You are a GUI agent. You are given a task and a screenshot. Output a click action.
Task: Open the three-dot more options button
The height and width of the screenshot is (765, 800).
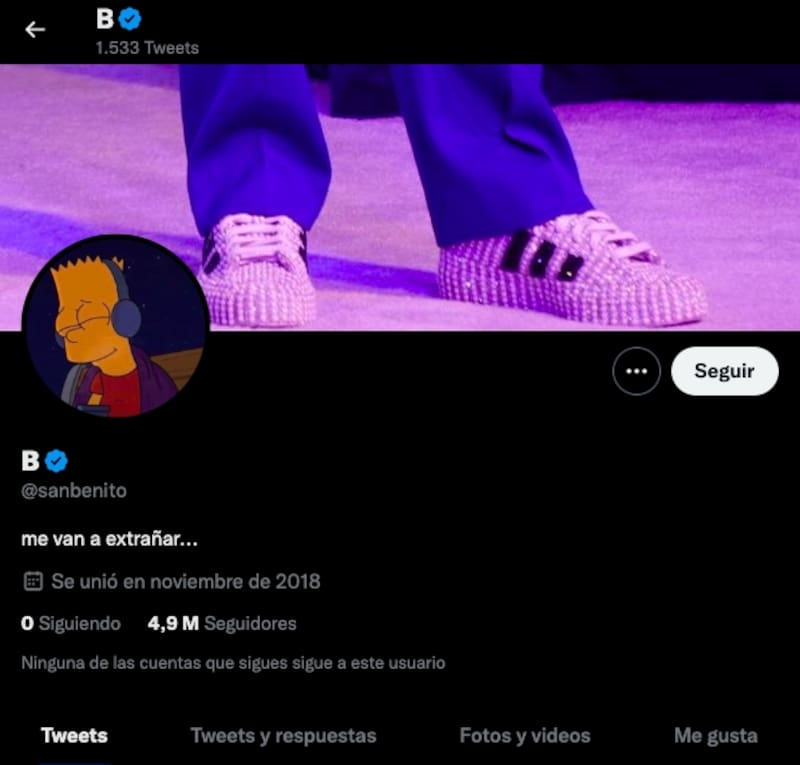[x=637, y=371]
